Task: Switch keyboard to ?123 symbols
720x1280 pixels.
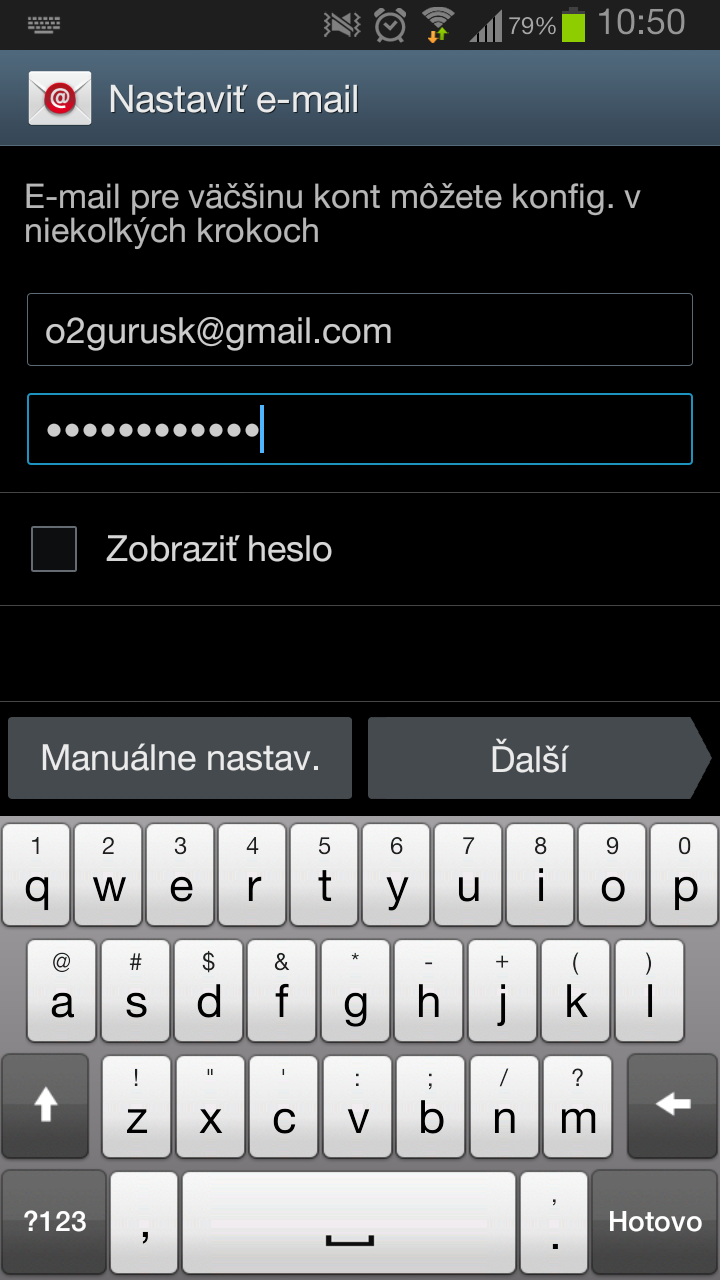Action: [x=55, y=1221]
